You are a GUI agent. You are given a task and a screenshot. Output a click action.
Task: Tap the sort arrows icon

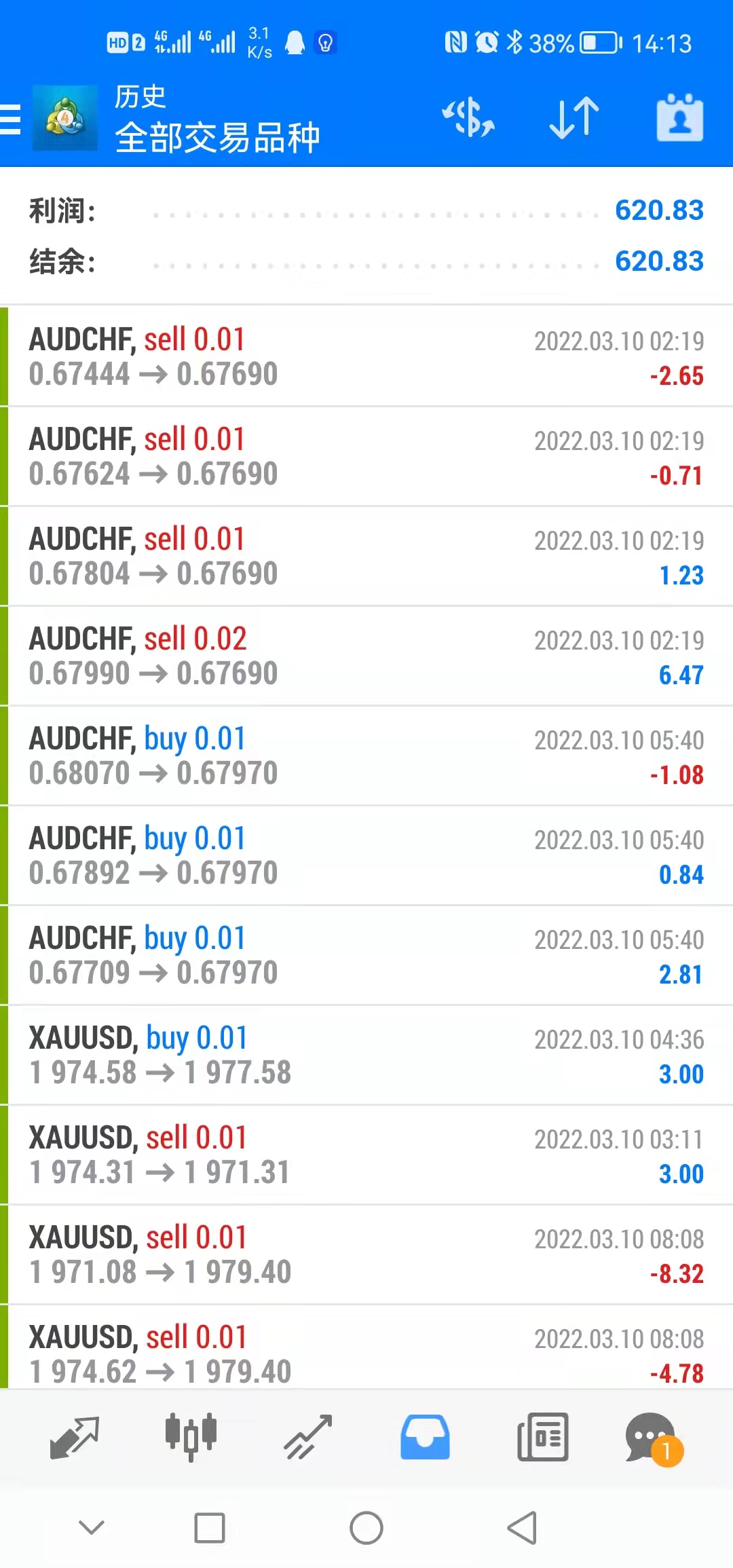[x=574, y=117]
